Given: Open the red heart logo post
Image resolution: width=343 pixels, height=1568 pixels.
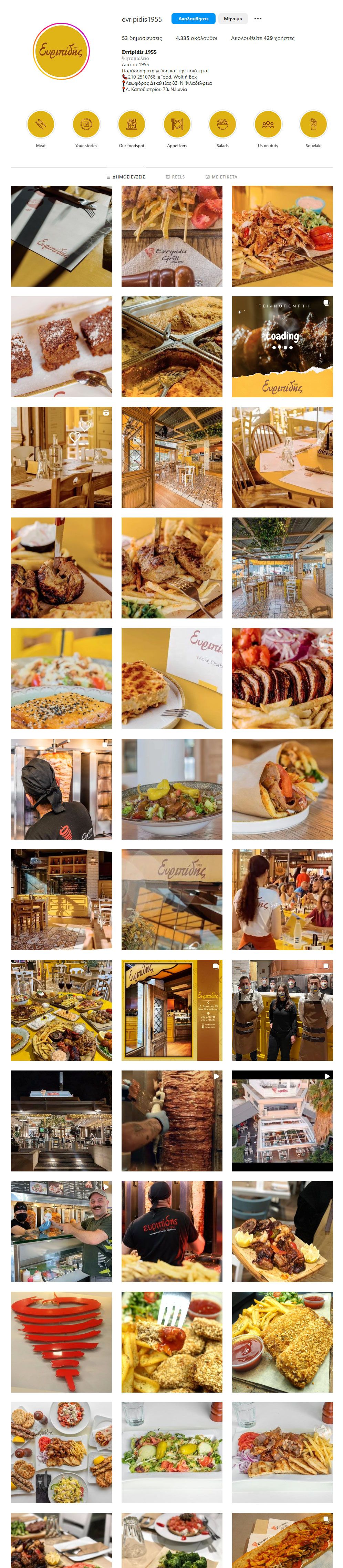Looking at the screenshot, I should [x=61, y=1342].
